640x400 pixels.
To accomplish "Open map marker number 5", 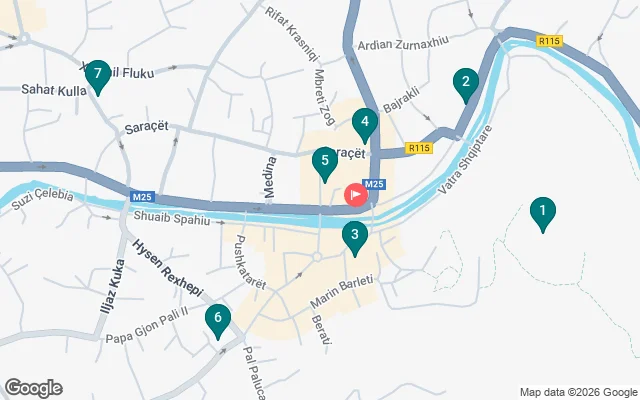I will (323, 162).
